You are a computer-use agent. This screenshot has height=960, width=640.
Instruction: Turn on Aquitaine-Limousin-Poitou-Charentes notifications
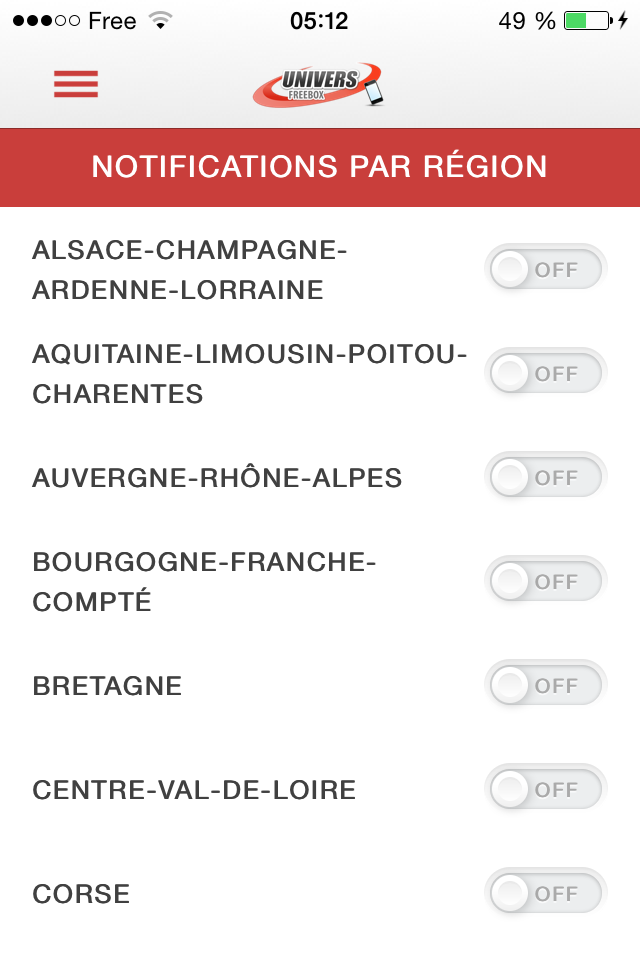click(x=546, y=373)
